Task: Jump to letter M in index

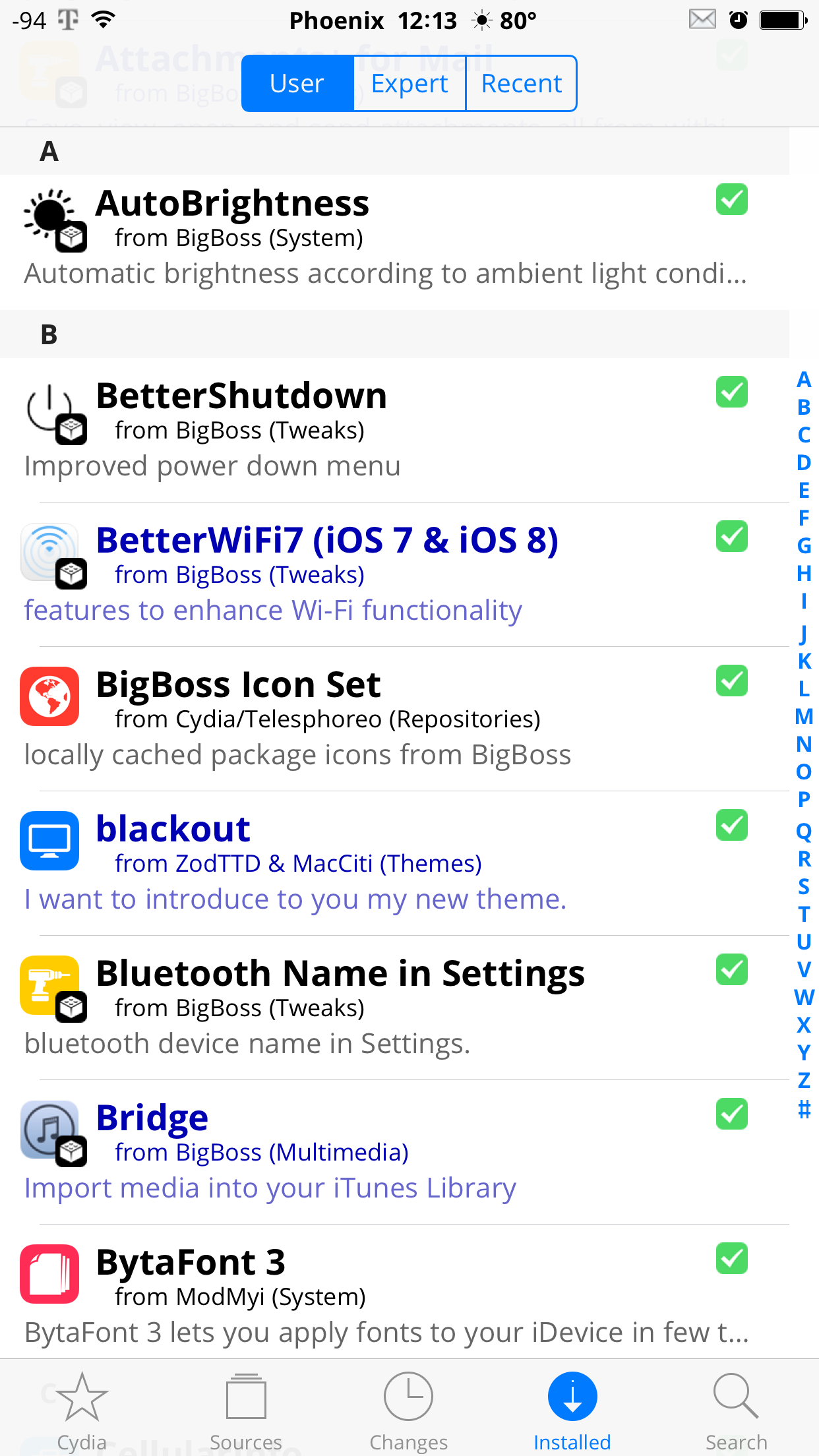Action: tap(804, 716)
